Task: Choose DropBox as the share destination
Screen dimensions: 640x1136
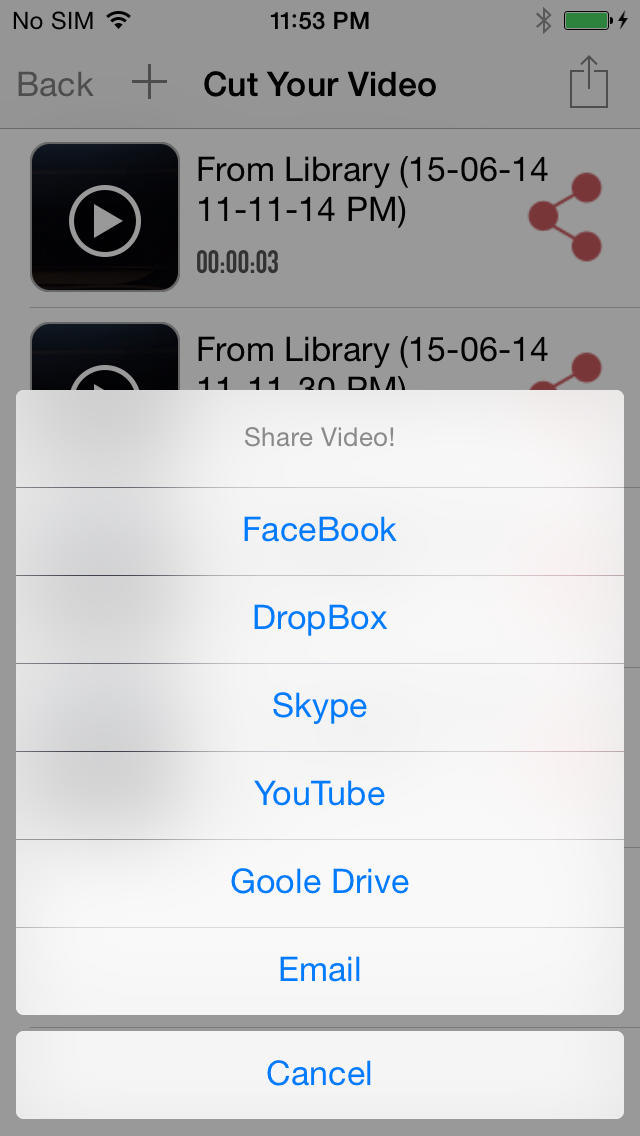Action: (x=320, y=619)
